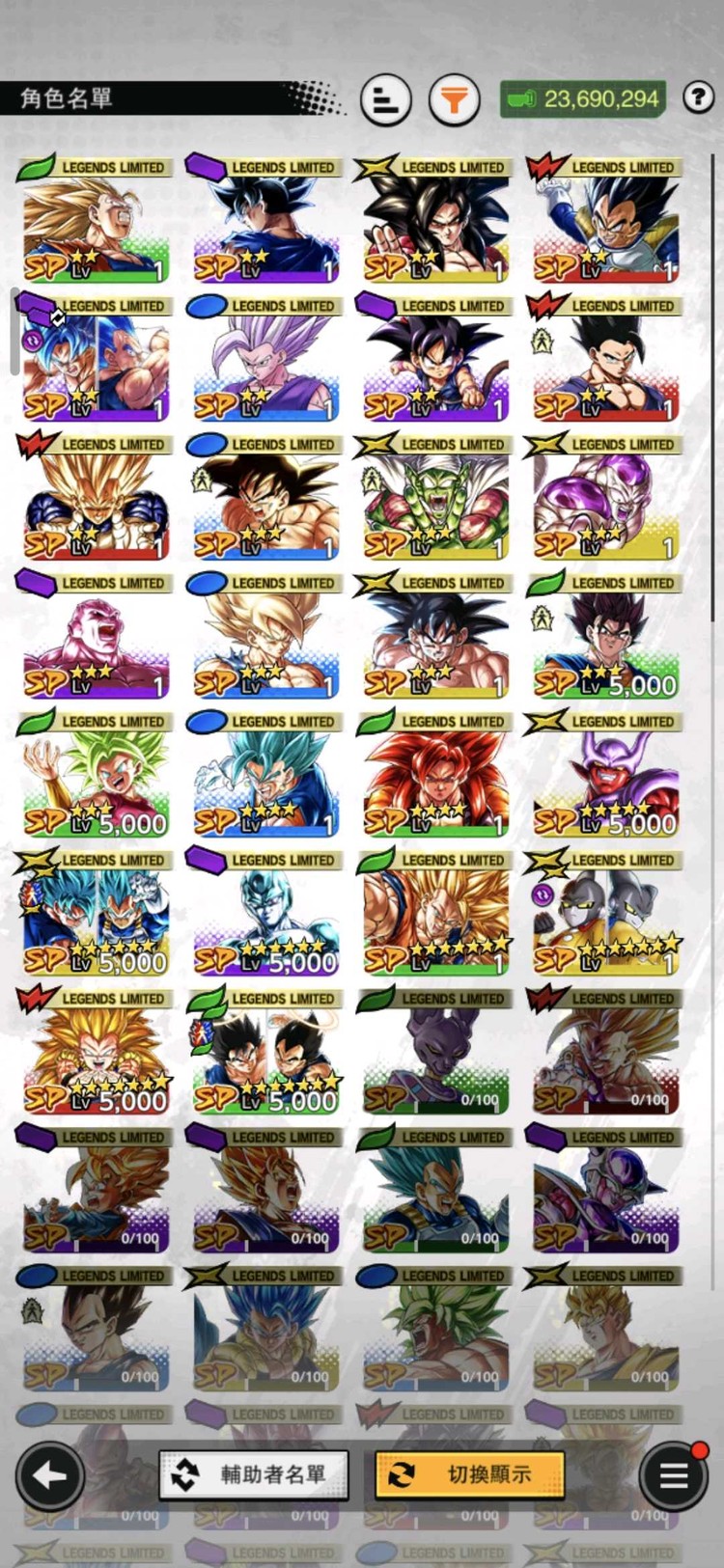
Task: Open the Super Saiyan 4 Goku card with black hair
Action: pos(434,229)
